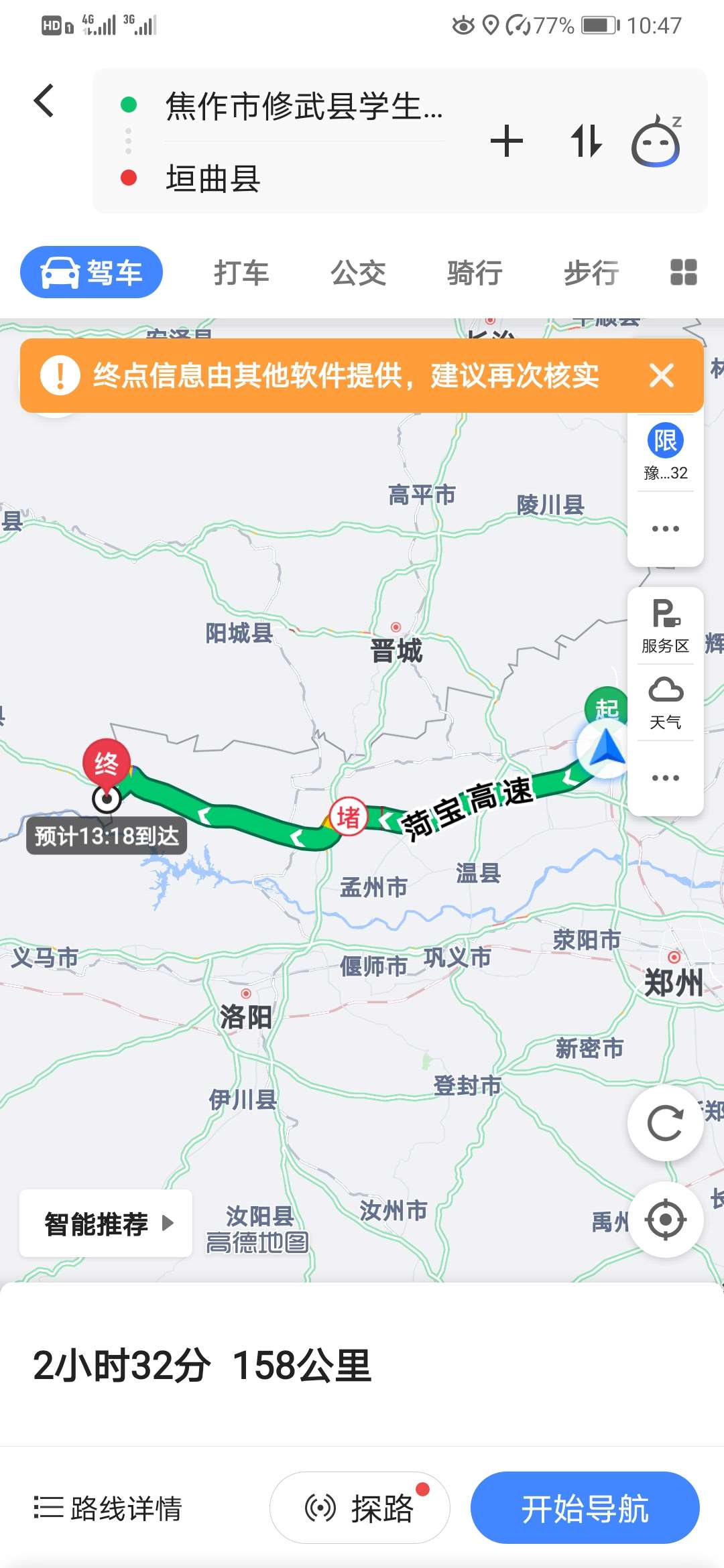Open the voice assistant robot icon
The image size is (724, 1568).
(x=656, y=141)
